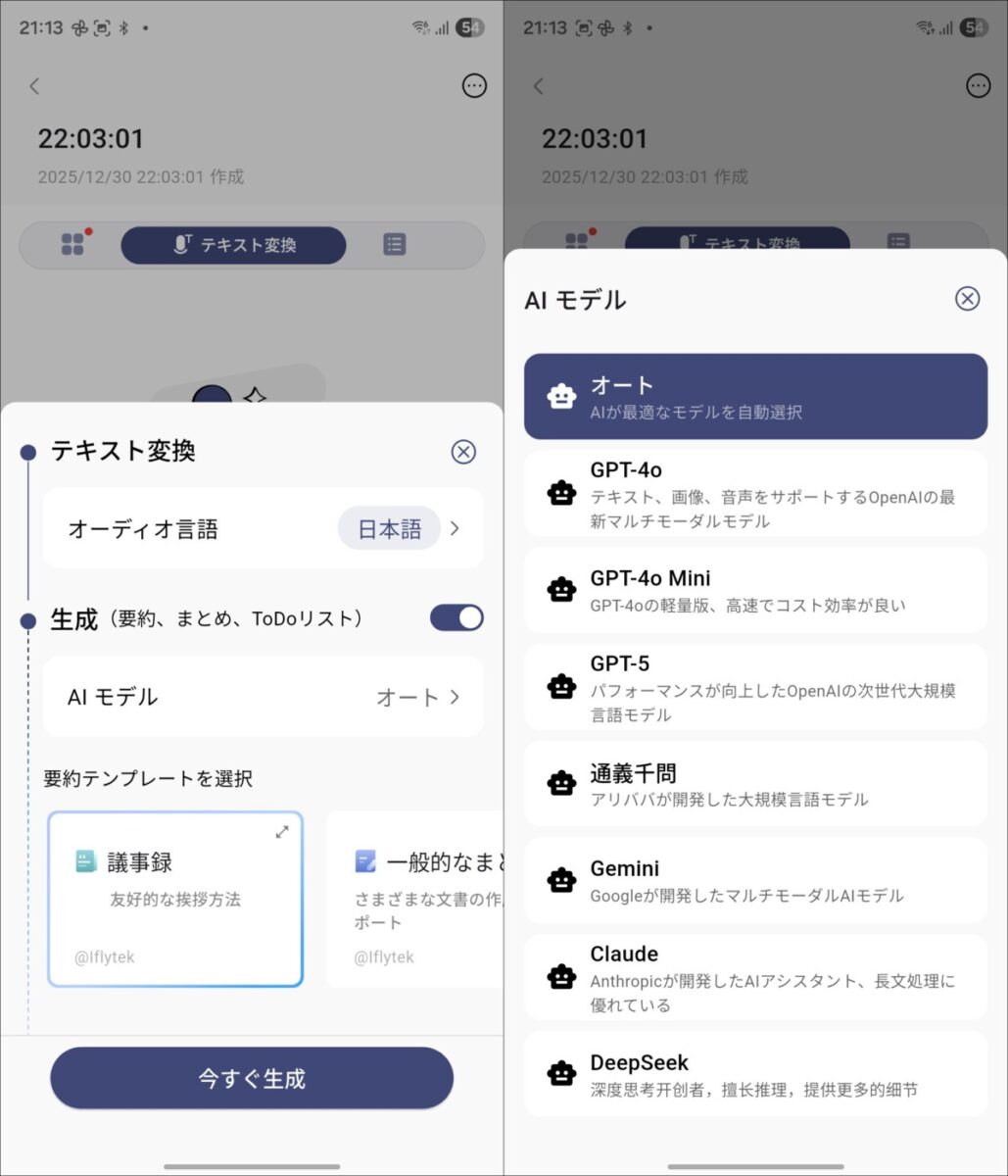Open the オーディオ言語 setting

[x=264, y=529]
